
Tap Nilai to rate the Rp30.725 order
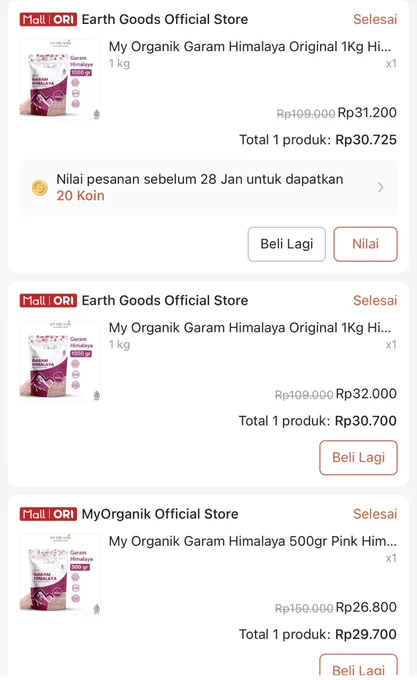[365, 244]
